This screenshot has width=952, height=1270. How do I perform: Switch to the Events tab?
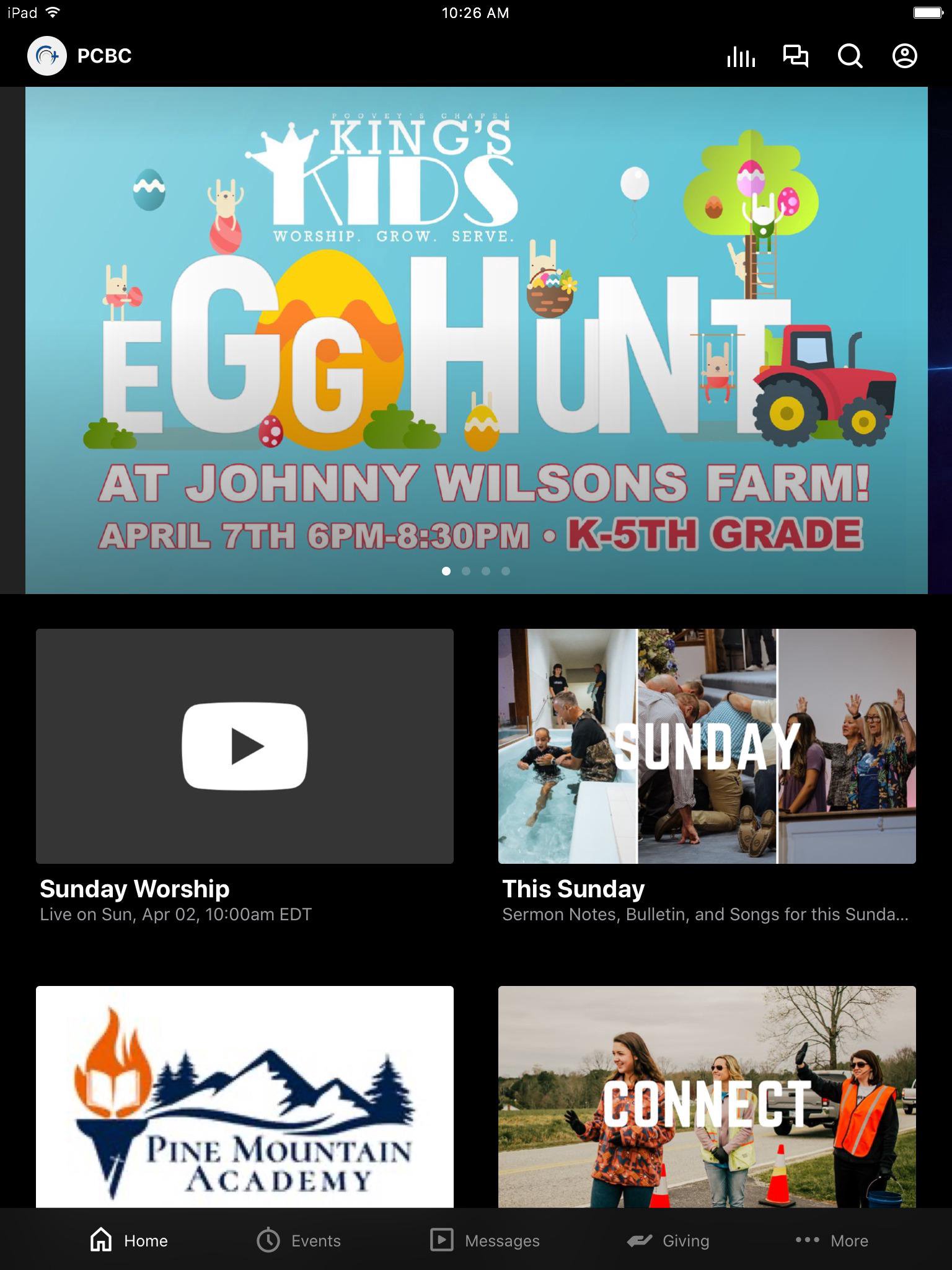(x=299, y=1240)
